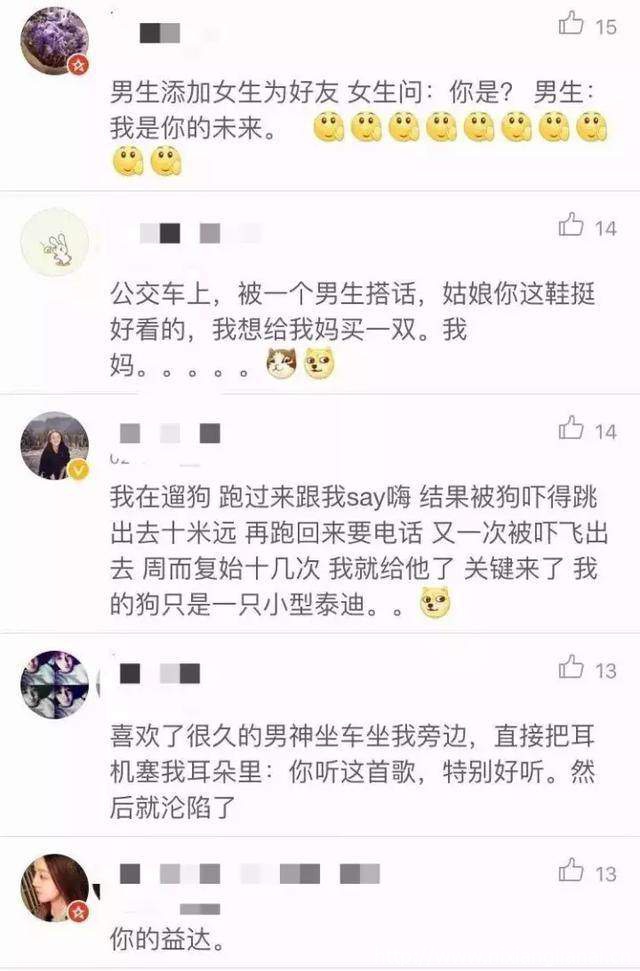View profile of the 溜狗 comment author
640x971 pixels.
tap(55, 446)
